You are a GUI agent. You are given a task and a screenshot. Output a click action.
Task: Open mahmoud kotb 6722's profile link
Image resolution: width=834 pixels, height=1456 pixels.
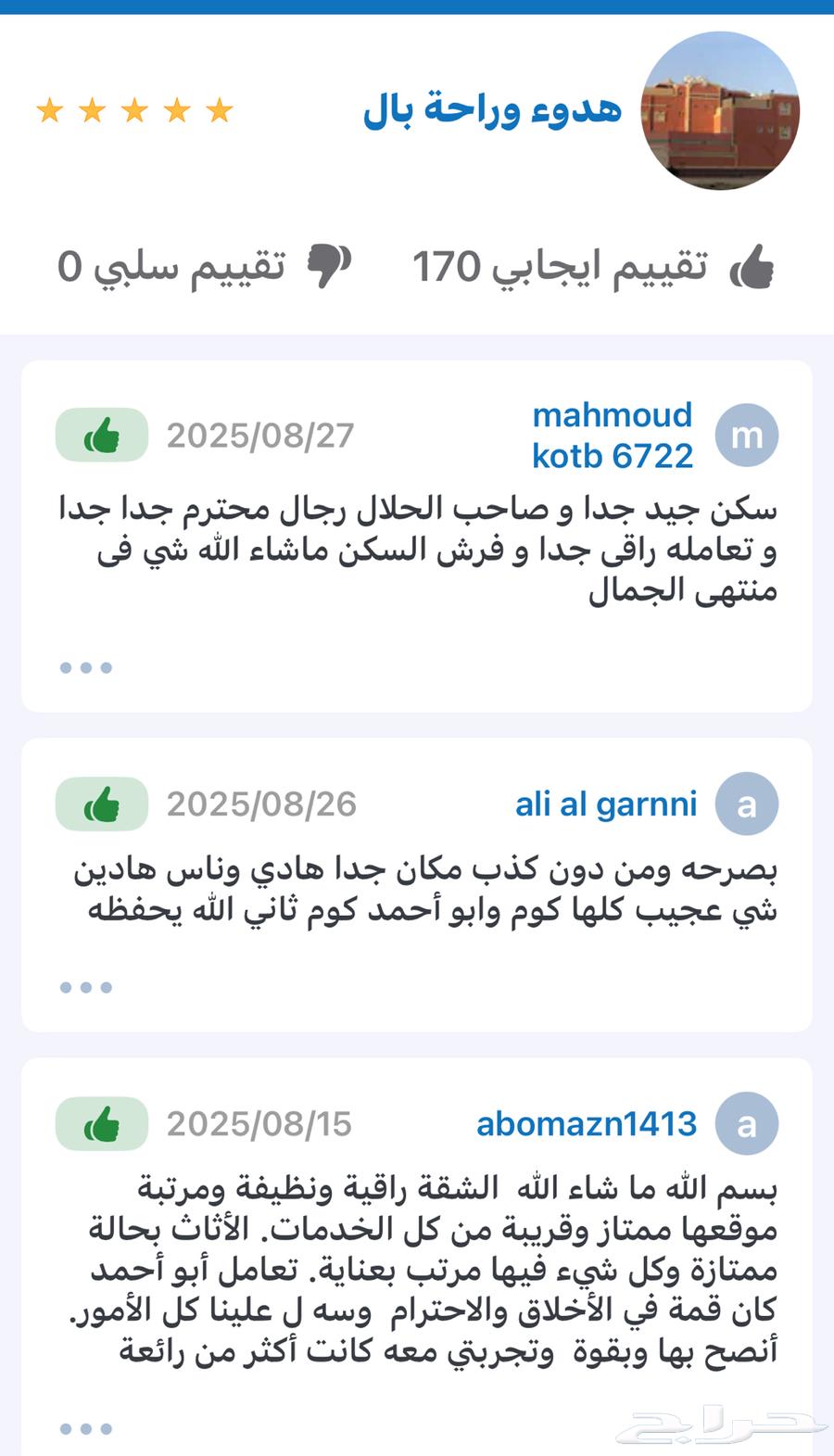pyautogui.click(x=612, y=435)
